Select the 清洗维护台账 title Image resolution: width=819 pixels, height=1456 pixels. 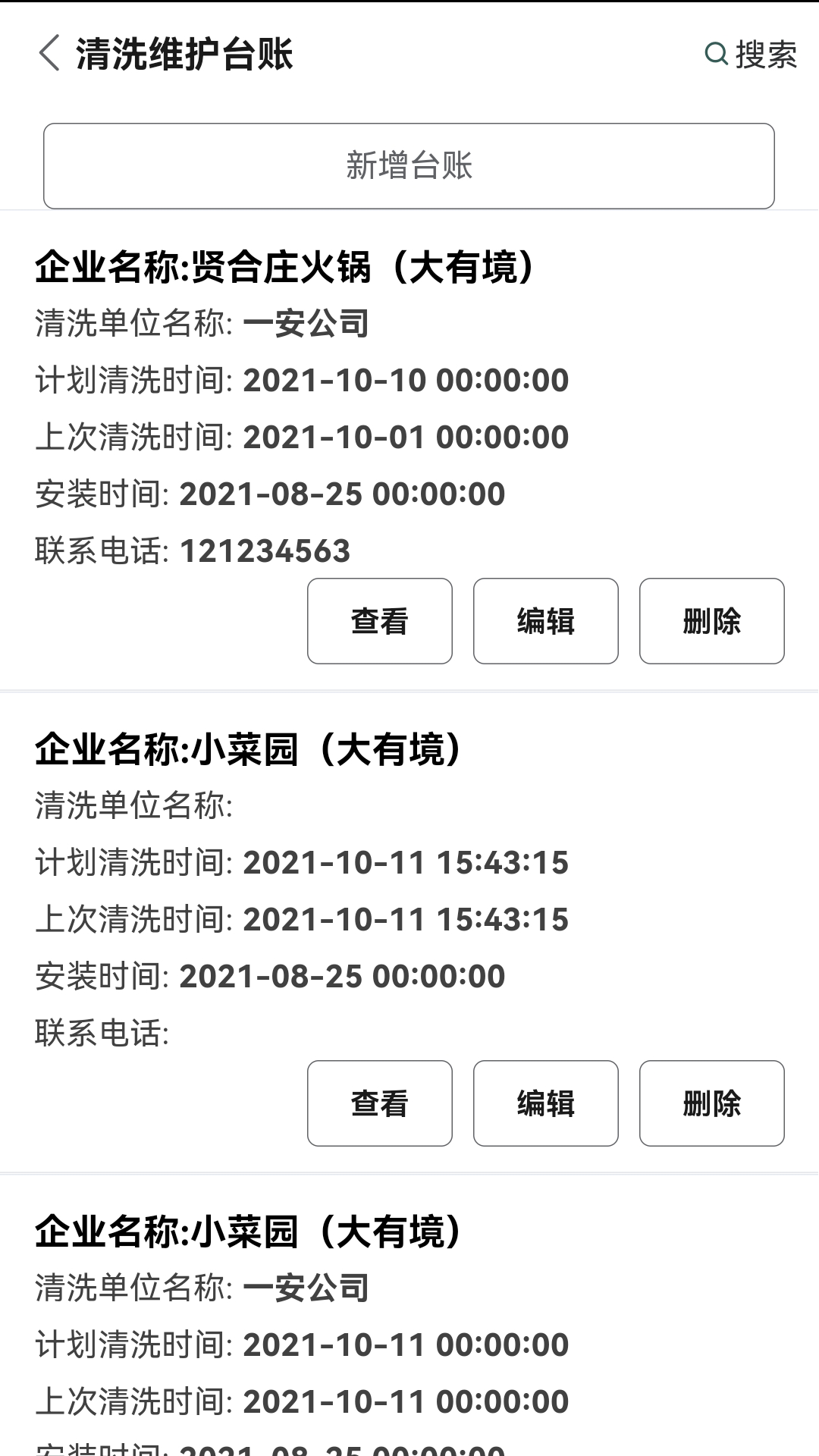(185, 53)
